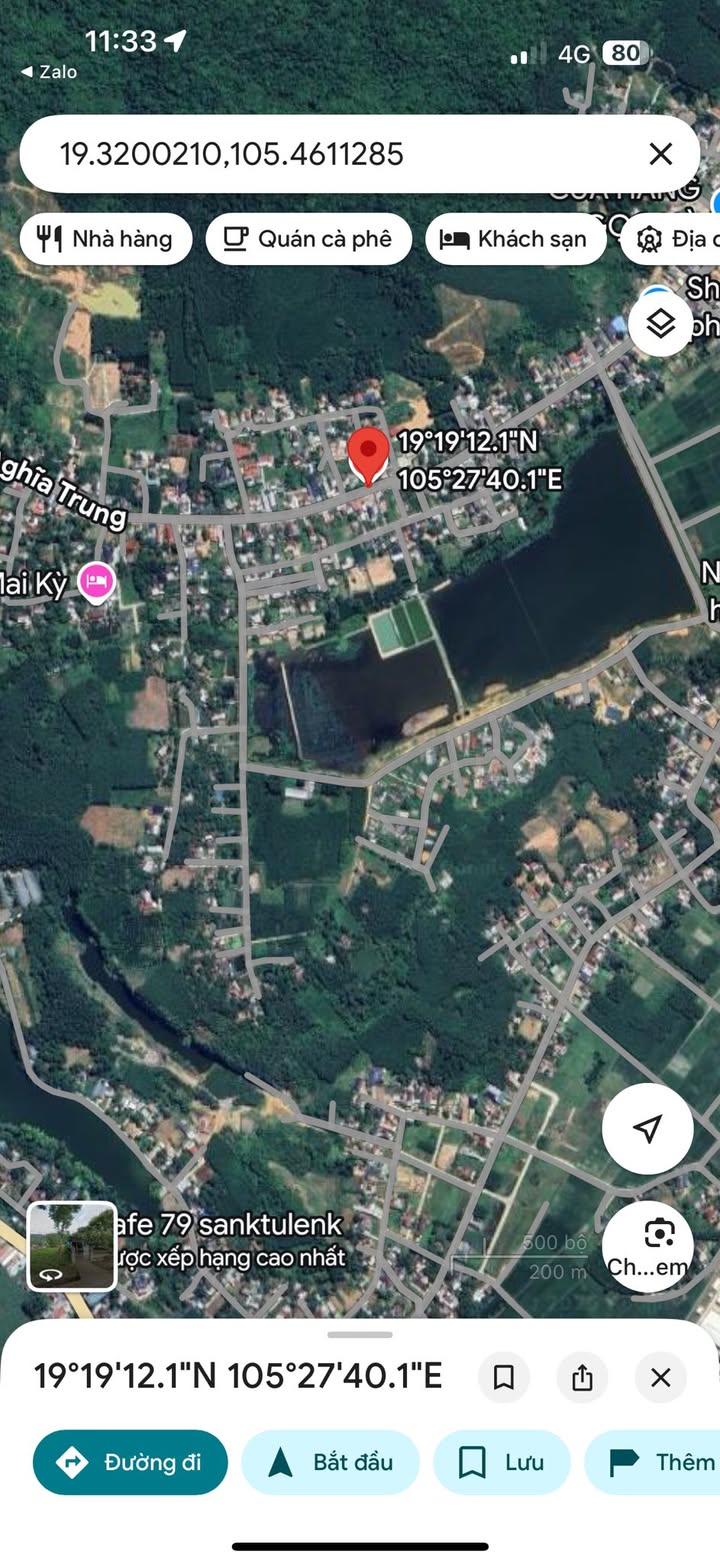The width and height of the screenshot is (720, 1564).
Task: Save place using Lưu button
Action: [x=501, y=1462]
